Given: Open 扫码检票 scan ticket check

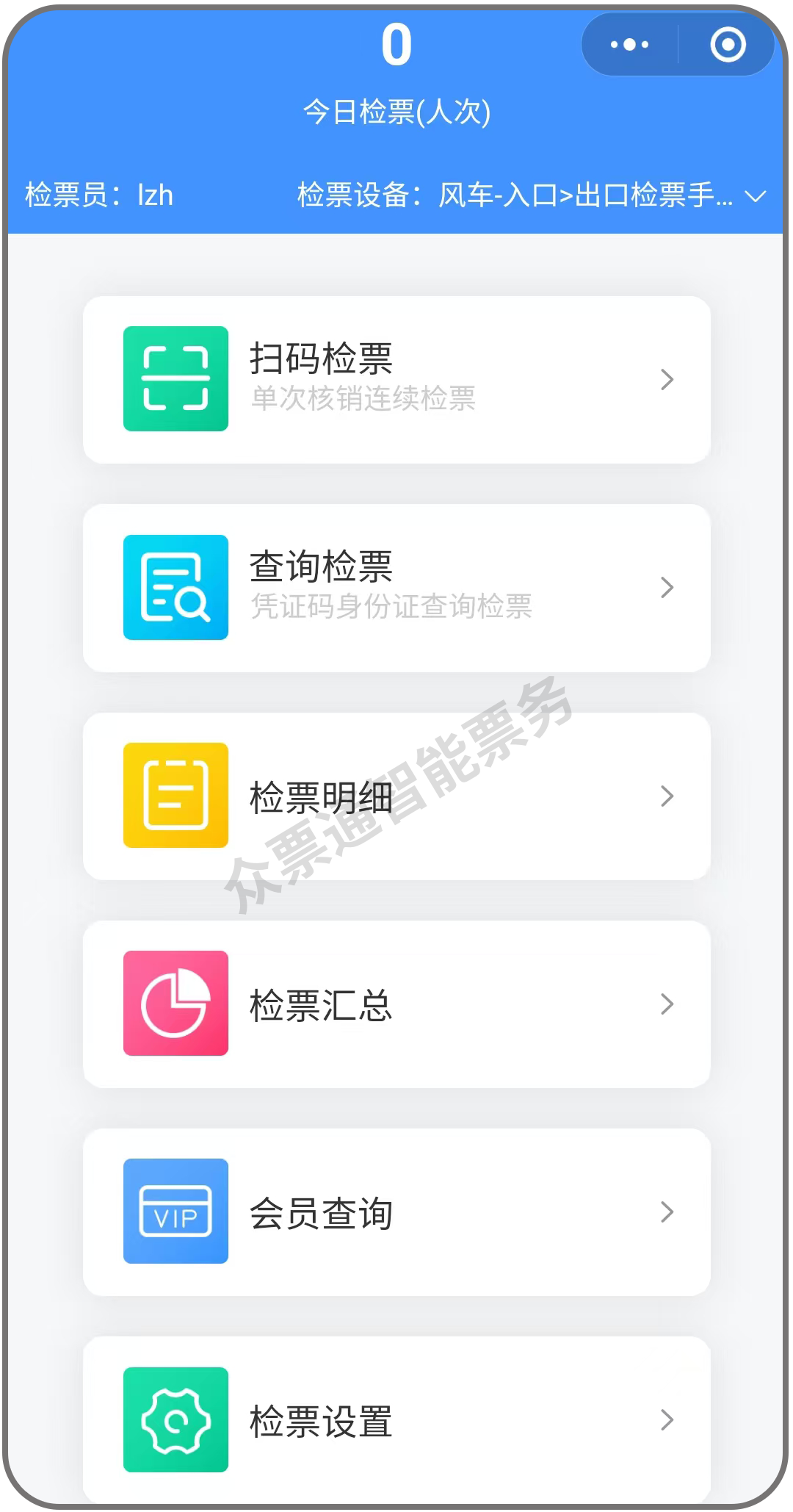Looking at the screenshot, I should (396, 379).
